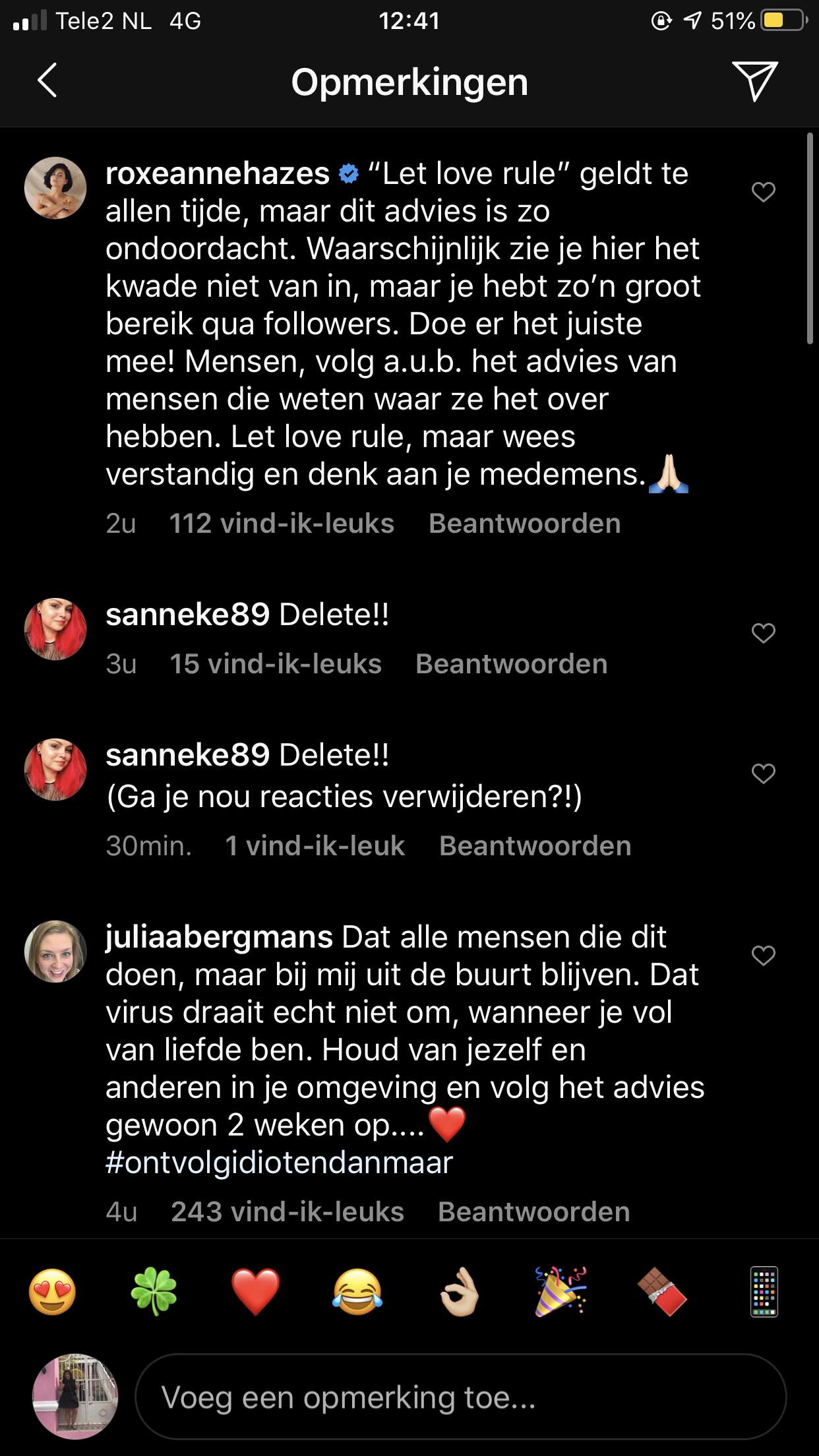Reply to the 30min. sanneke89 comment
819x1456 pixels.
535,846
